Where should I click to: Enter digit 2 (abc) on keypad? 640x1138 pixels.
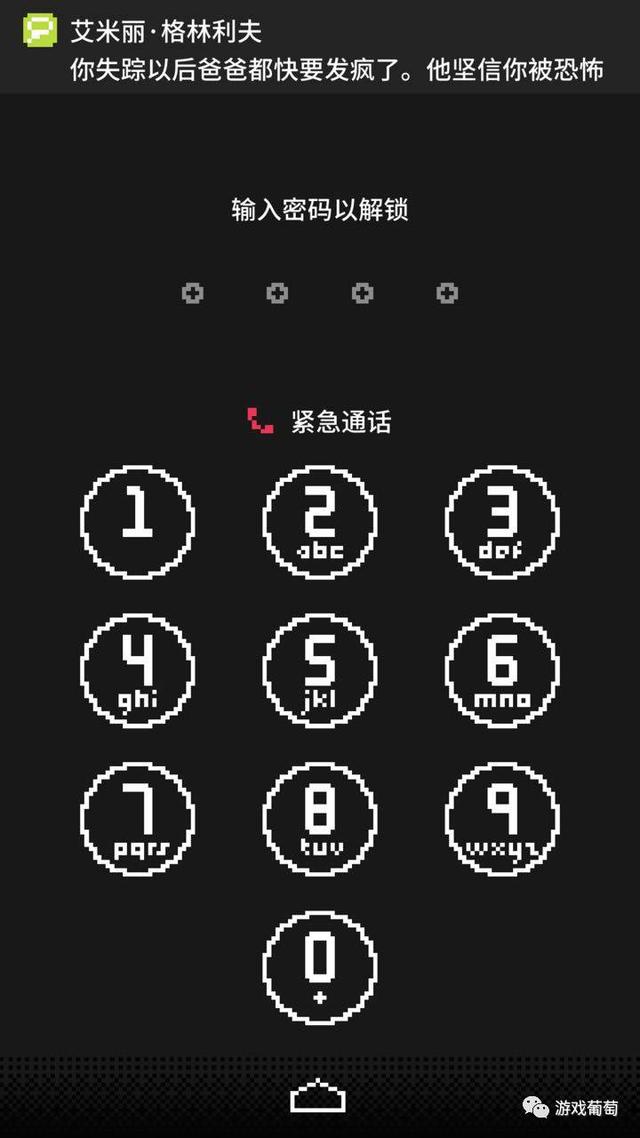click(x=320, y=522)
